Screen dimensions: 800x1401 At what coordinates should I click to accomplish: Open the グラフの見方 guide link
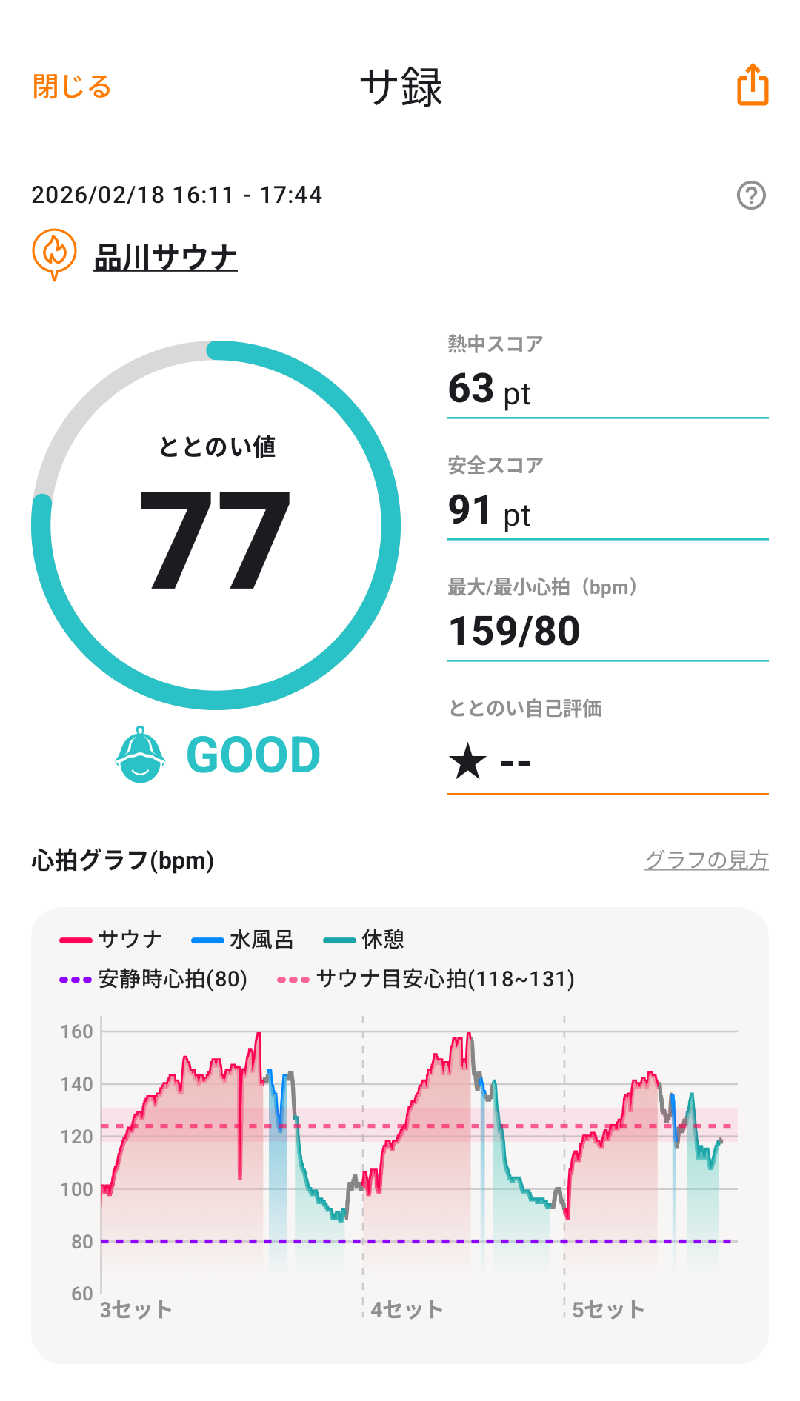[706, 860]
